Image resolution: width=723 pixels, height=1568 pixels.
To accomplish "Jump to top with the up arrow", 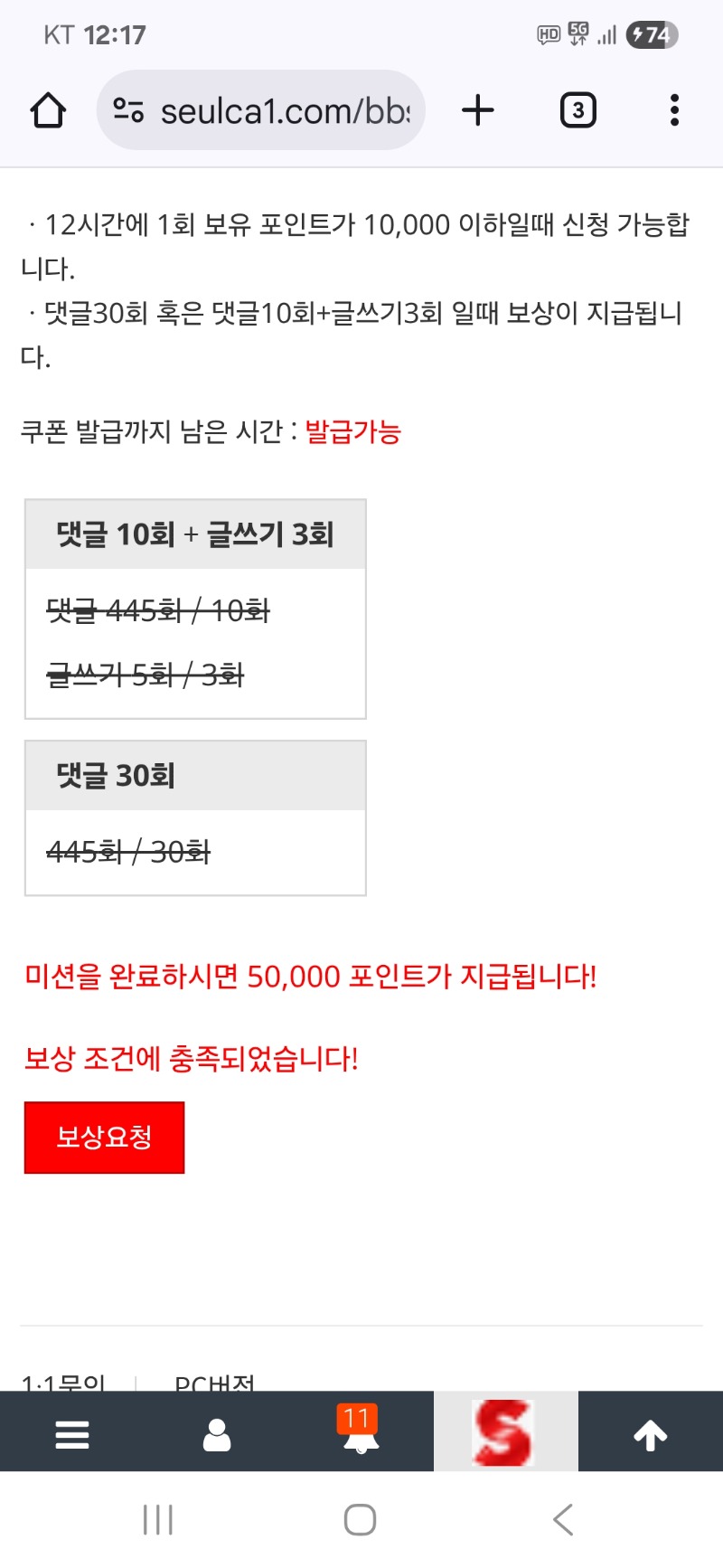I will click(650, 1433).
